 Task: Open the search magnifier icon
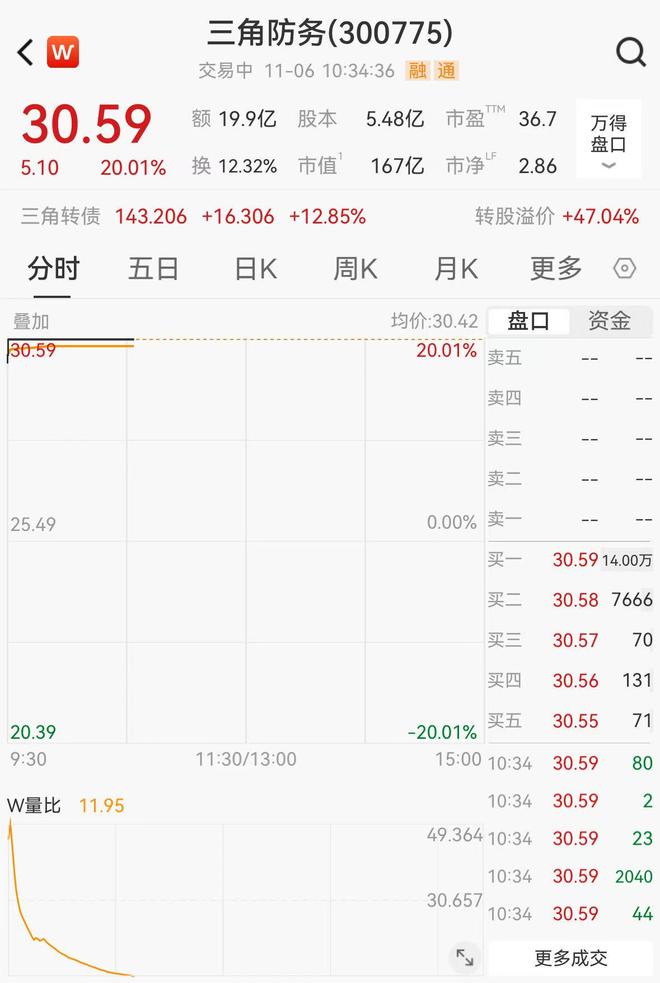coord(631,52)
